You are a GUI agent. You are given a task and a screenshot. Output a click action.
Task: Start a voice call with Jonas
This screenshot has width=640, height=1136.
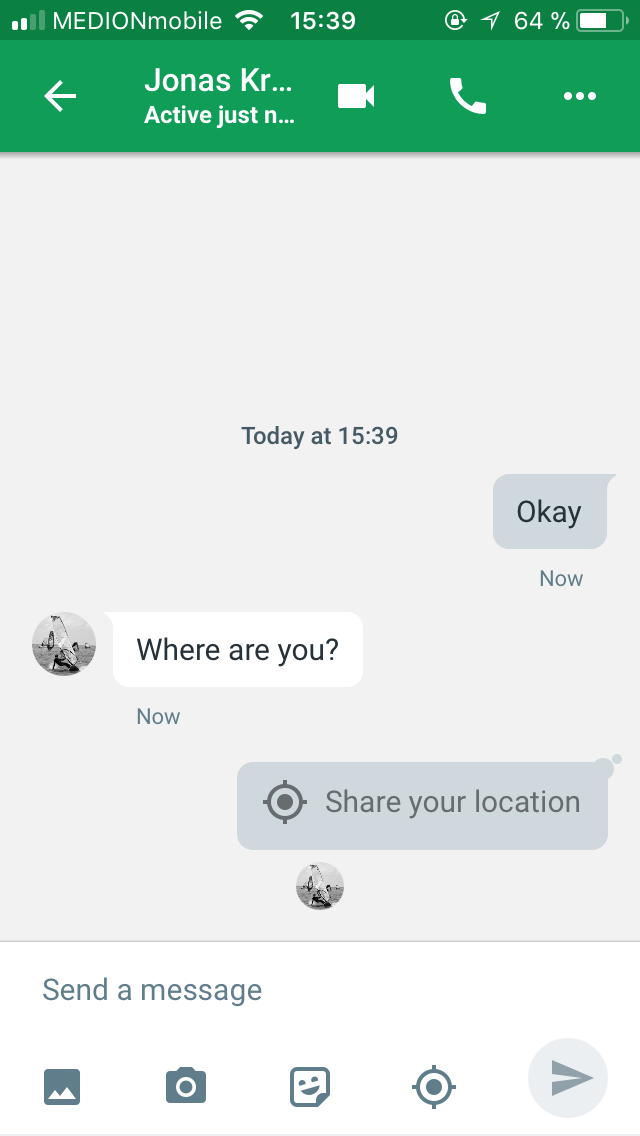(467, 96)
